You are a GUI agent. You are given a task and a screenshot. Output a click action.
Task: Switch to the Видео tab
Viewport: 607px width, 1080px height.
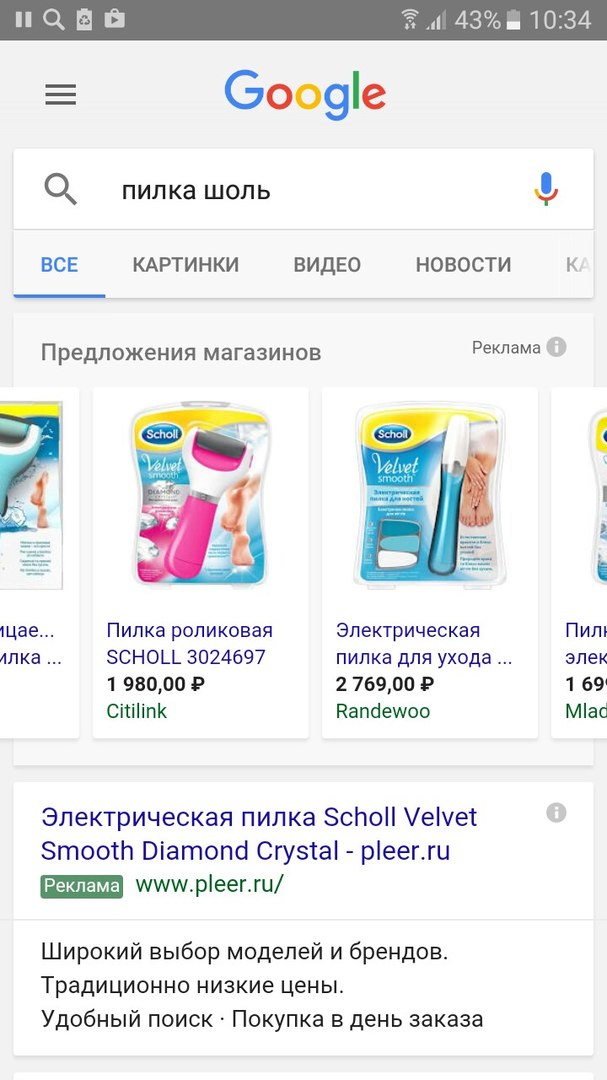click(327, 265)
